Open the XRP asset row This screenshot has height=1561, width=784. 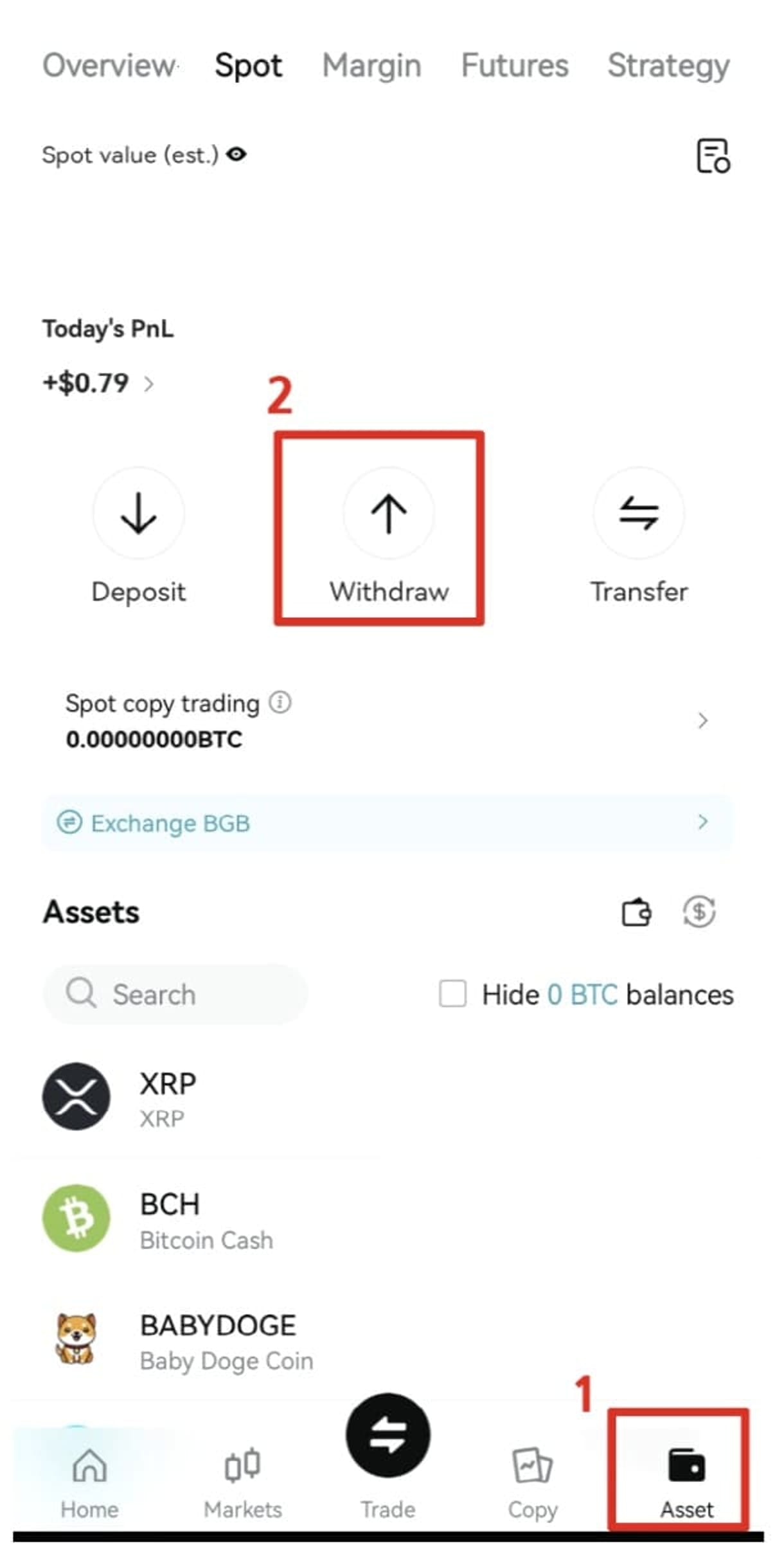(386, 1097)
